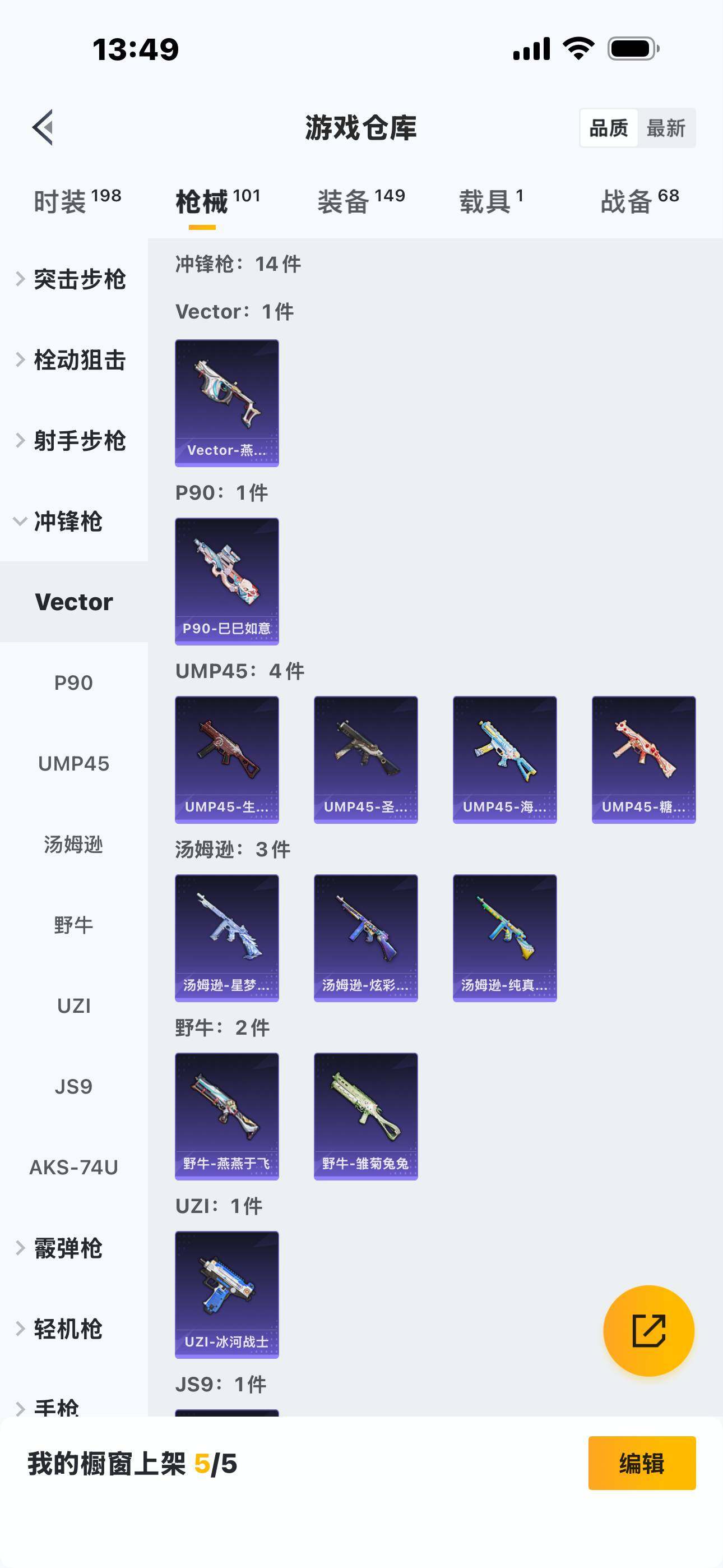
Task: Select P90 in the sidebar
Action: coord(73,683)
